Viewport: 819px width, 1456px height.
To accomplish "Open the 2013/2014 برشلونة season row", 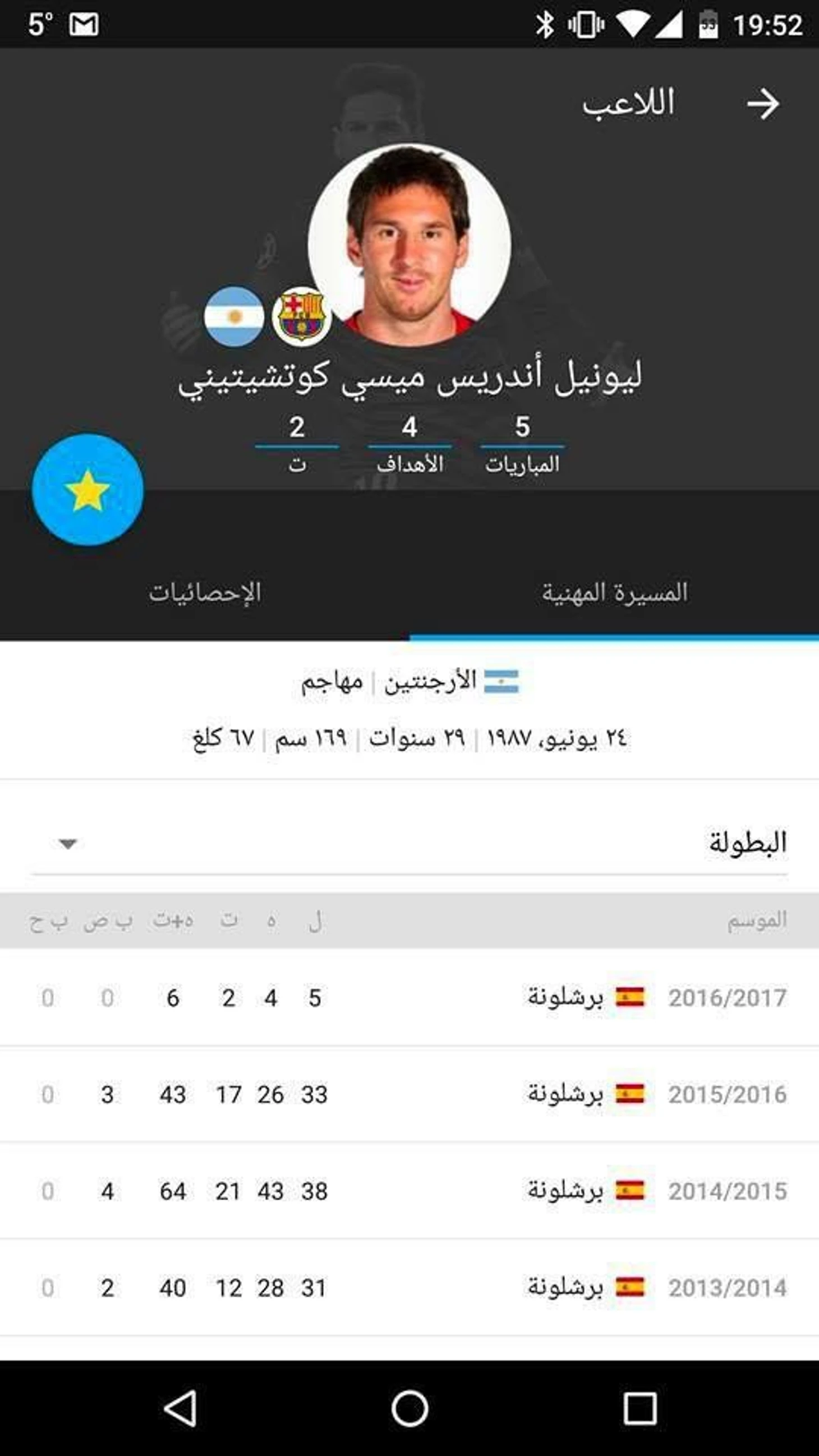I will (409, 1288).
